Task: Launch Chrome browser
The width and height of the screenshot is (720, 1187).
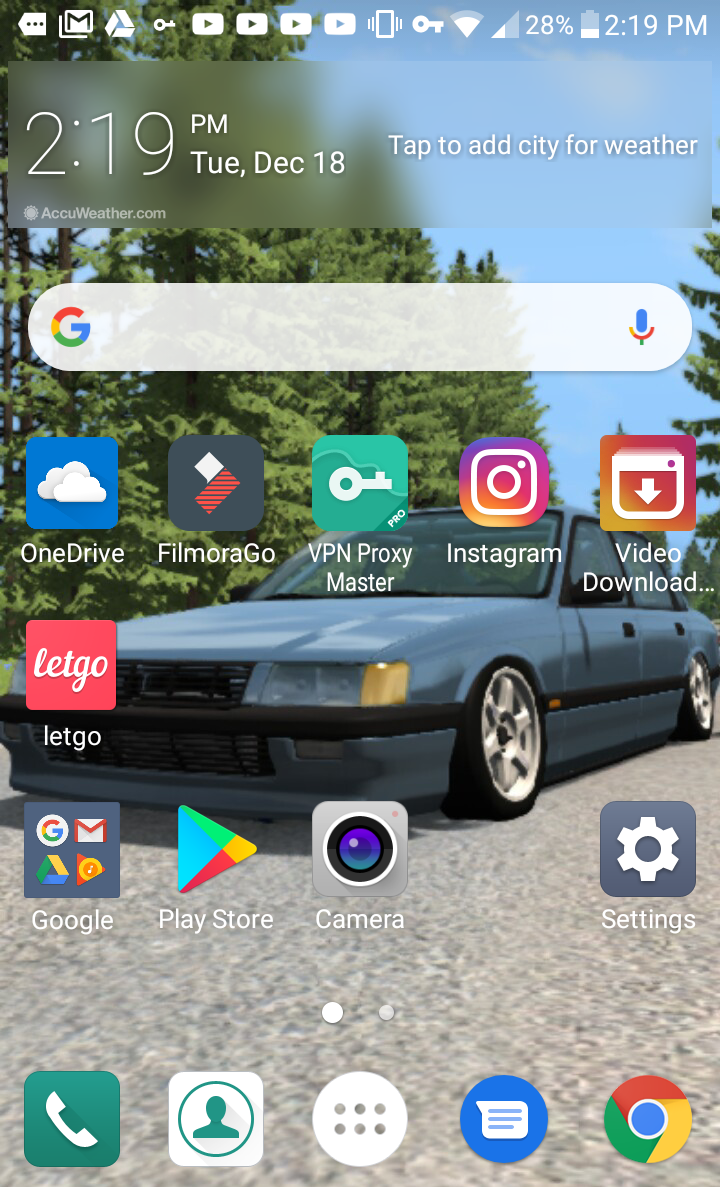Action: pyautogui.click(x=647, y=1119)
